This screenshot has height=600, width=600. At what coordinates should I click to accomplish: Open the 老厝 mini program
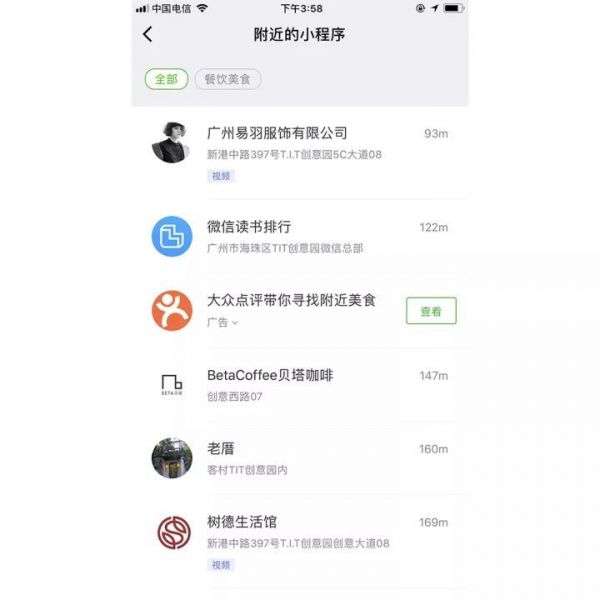[221, 449]
